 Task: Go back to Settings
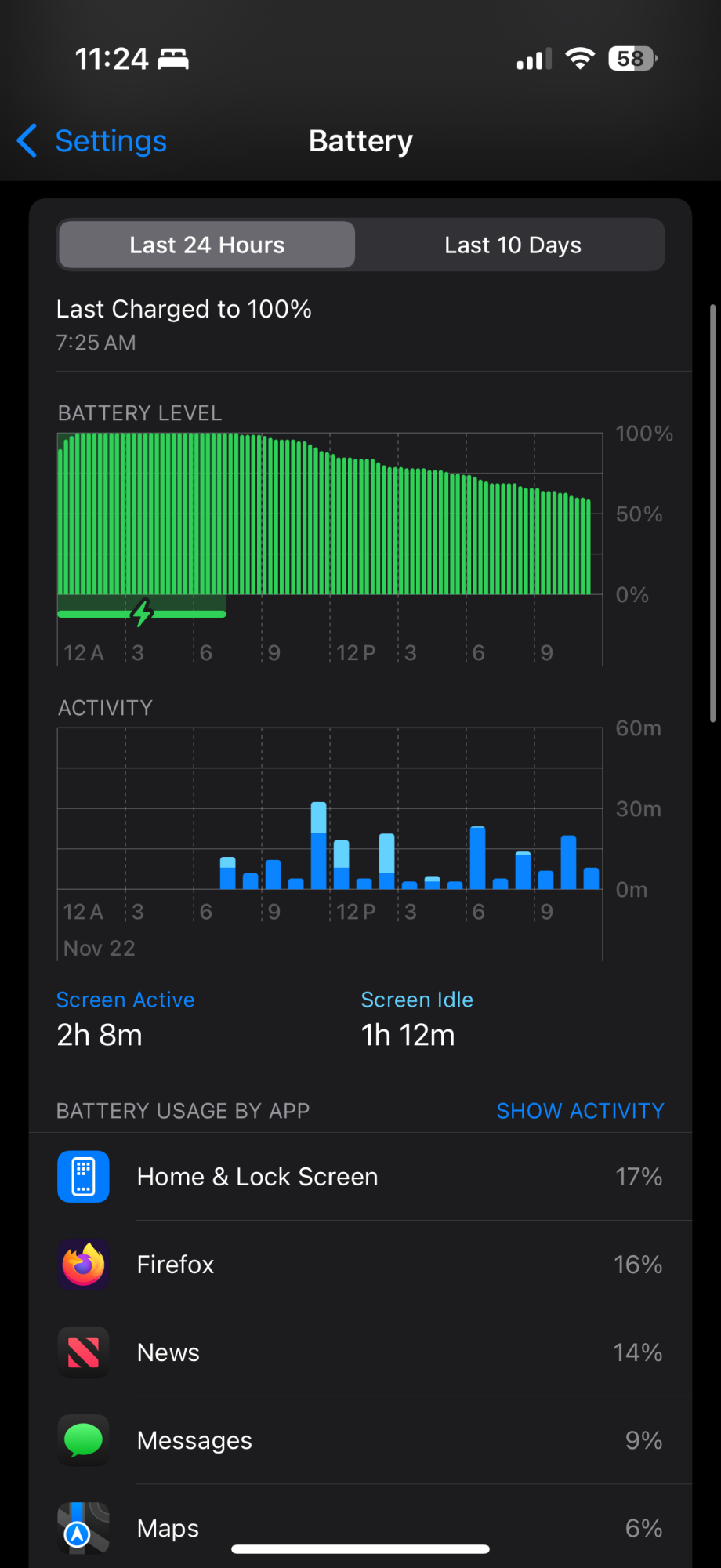(92, 141)
